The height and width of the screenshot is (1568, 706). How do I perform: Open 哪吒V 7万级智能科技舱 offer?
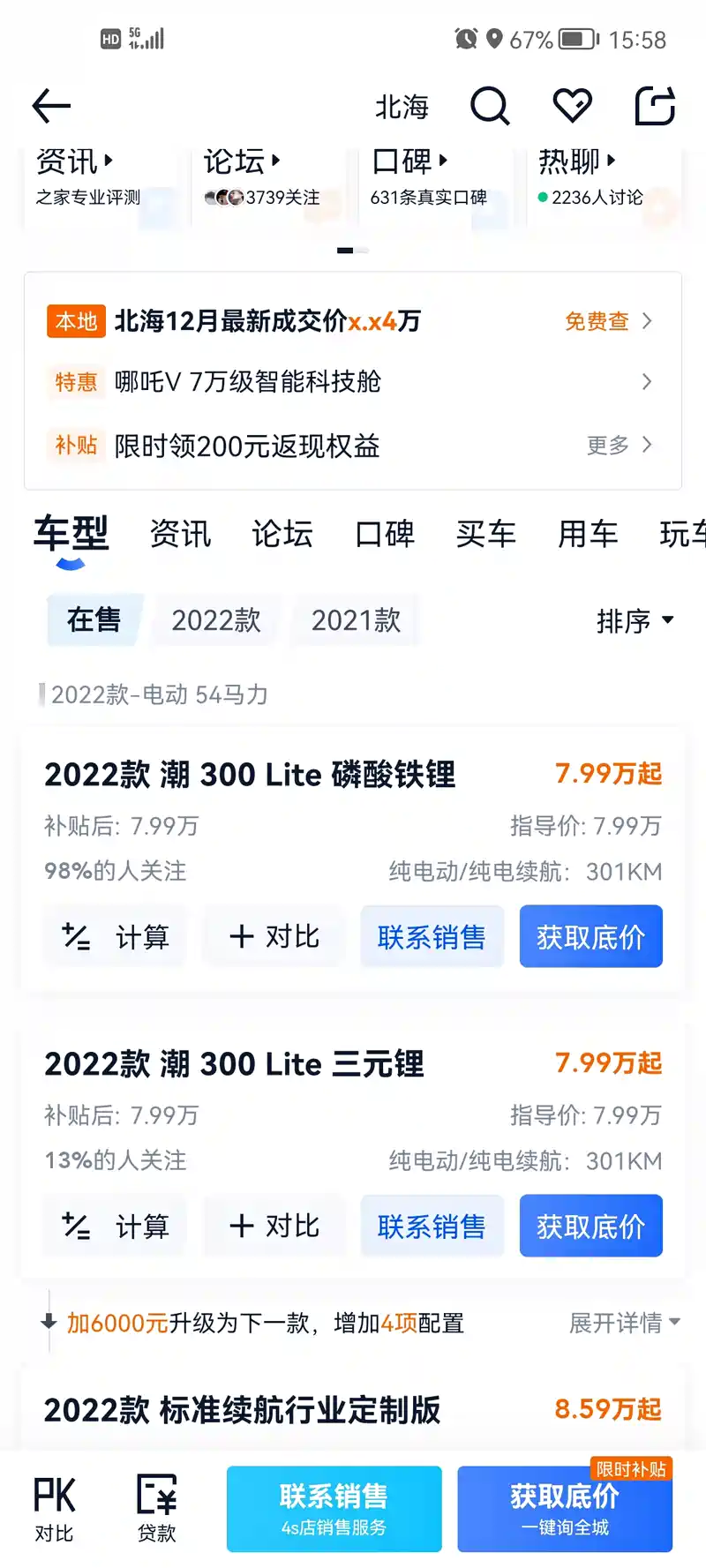tap(353, 382)
